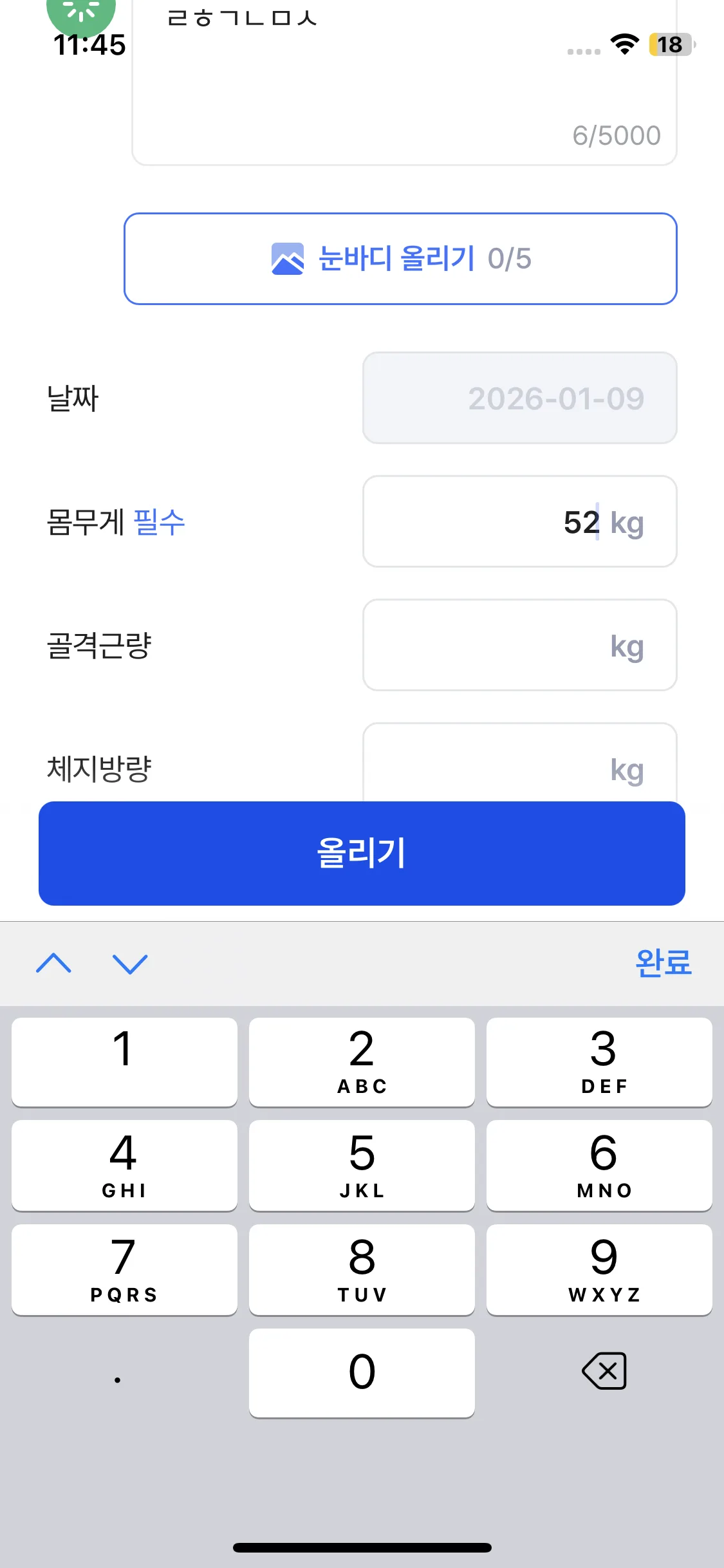
Task: Open the 날짜 date field
Action: pyautogui.click(x=519, y=398)
